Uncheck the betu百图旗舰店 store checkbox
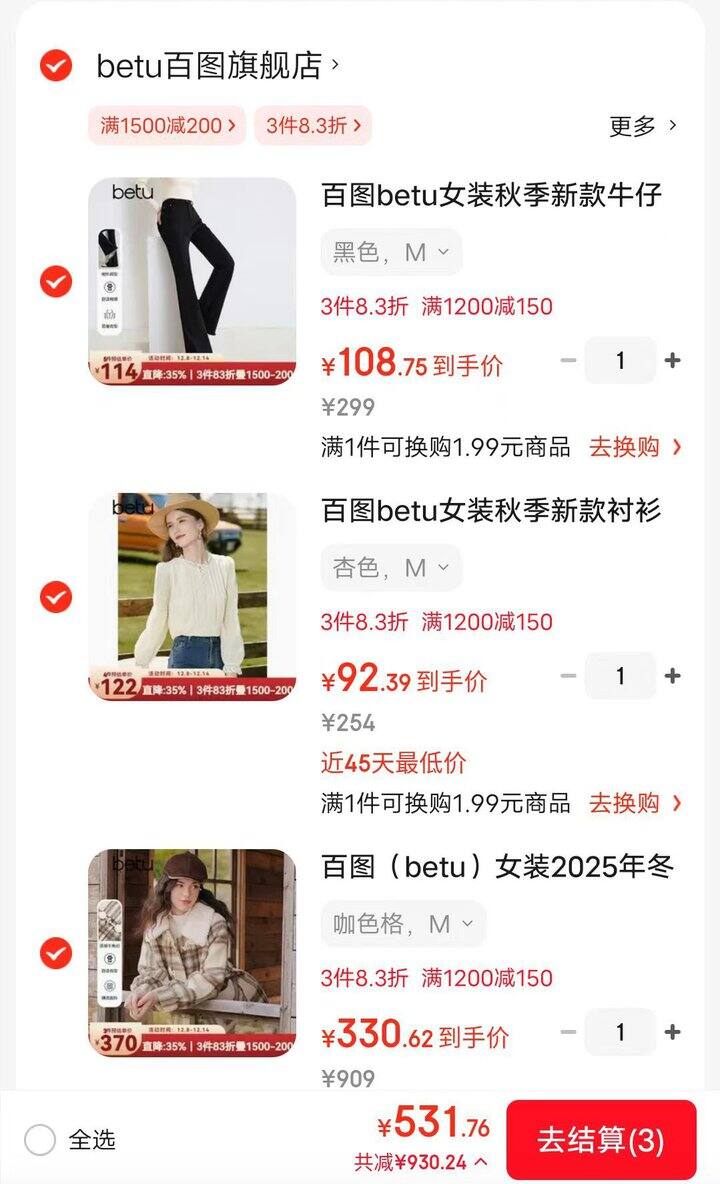The width and height of the screenshot is (720, 1184). 56,66
